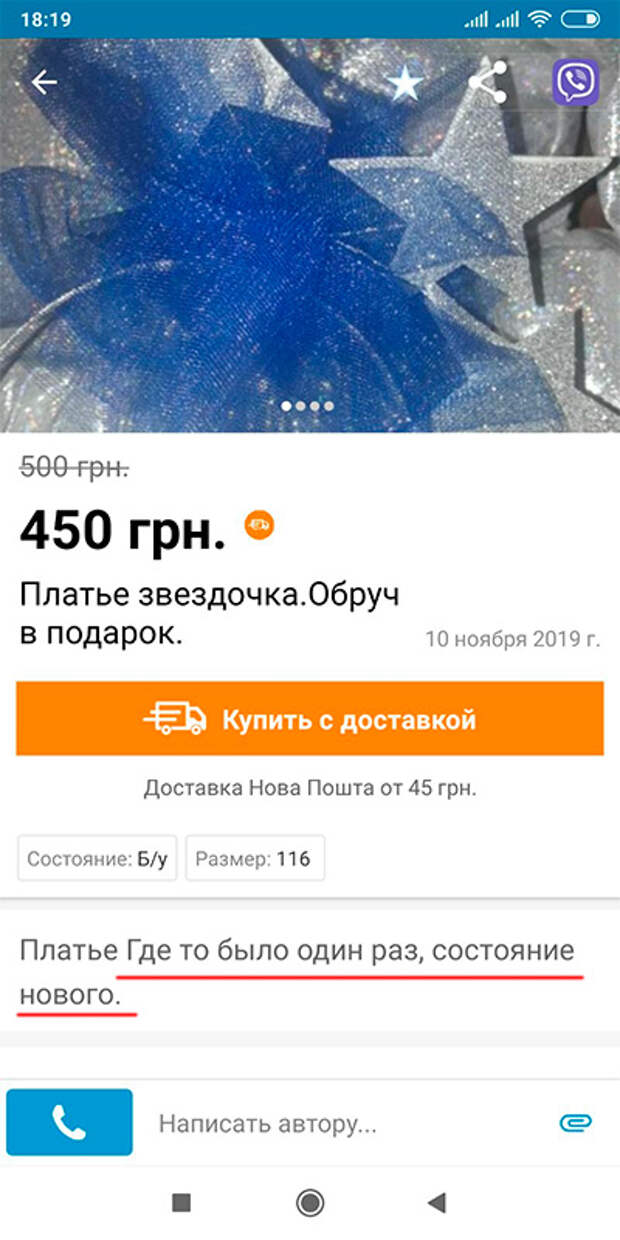Tap Купить с доставкой button
This screenshot has width=620, height=1240.
pos(310,719)
